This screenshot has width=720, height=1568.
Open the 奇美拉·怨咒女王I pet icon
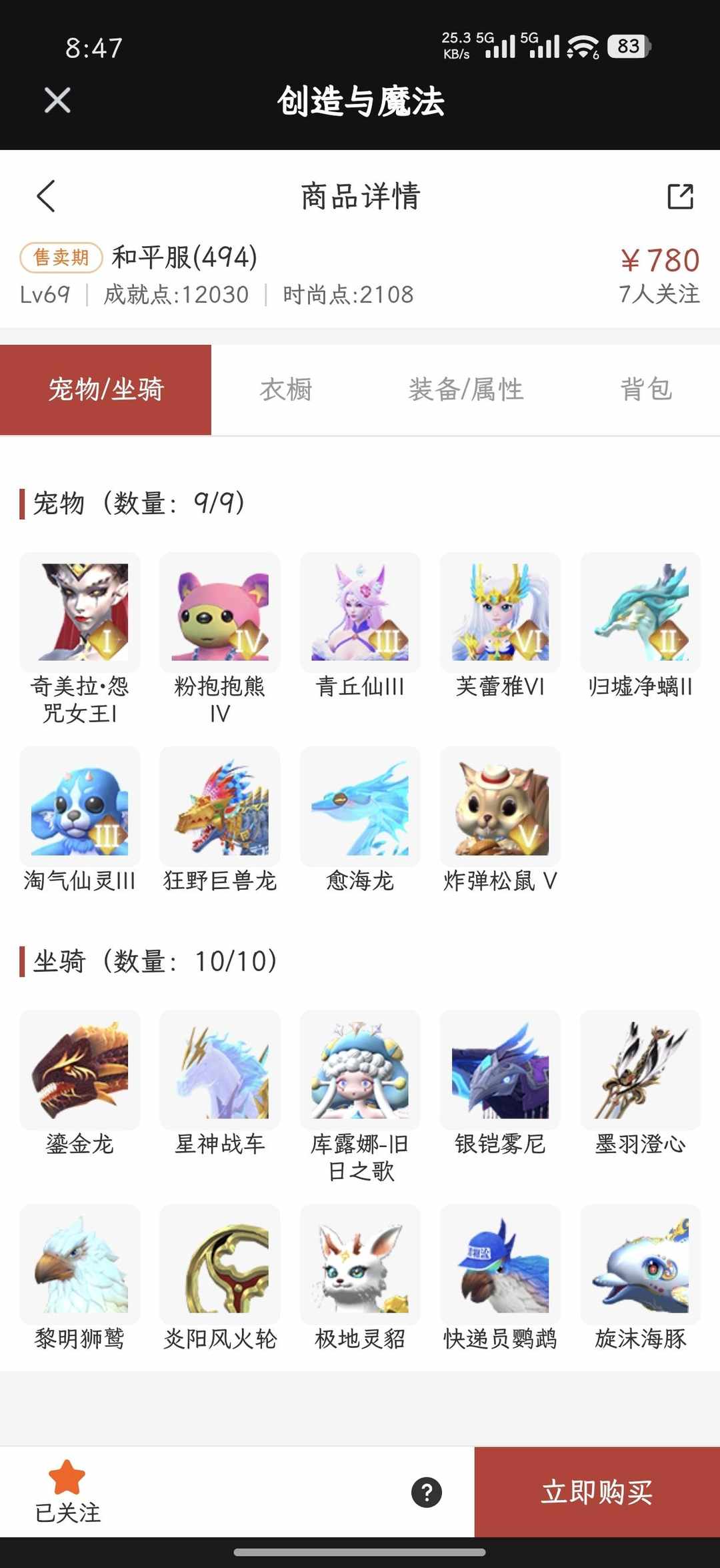click(x=80, y=612)
